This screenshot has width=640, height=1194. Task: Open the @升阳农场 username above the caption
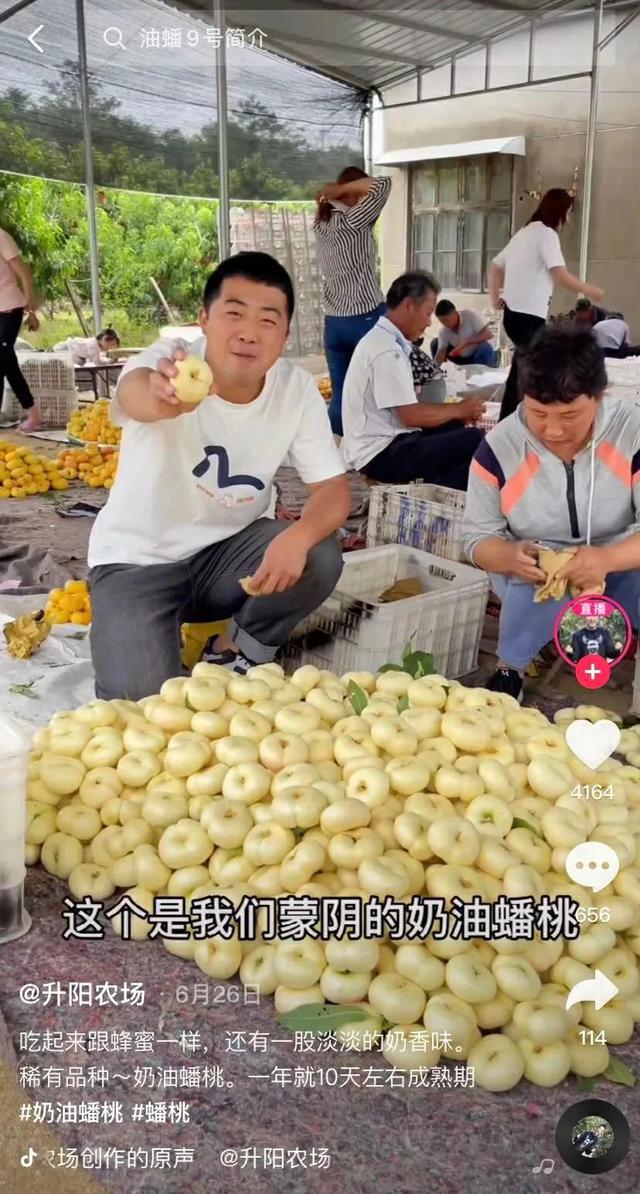pos(82,994)
